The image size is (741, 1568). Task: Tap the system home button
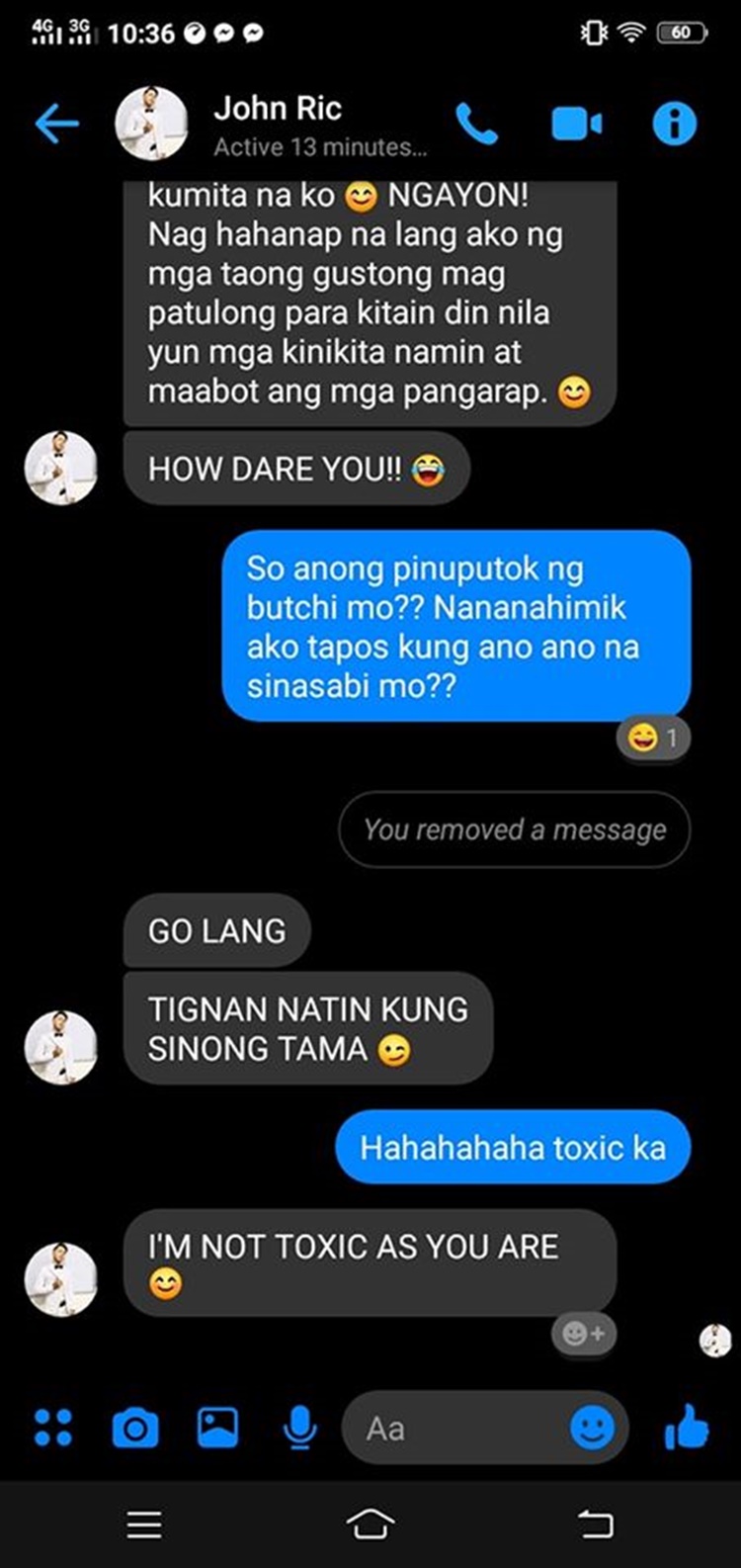point(370,1524)
